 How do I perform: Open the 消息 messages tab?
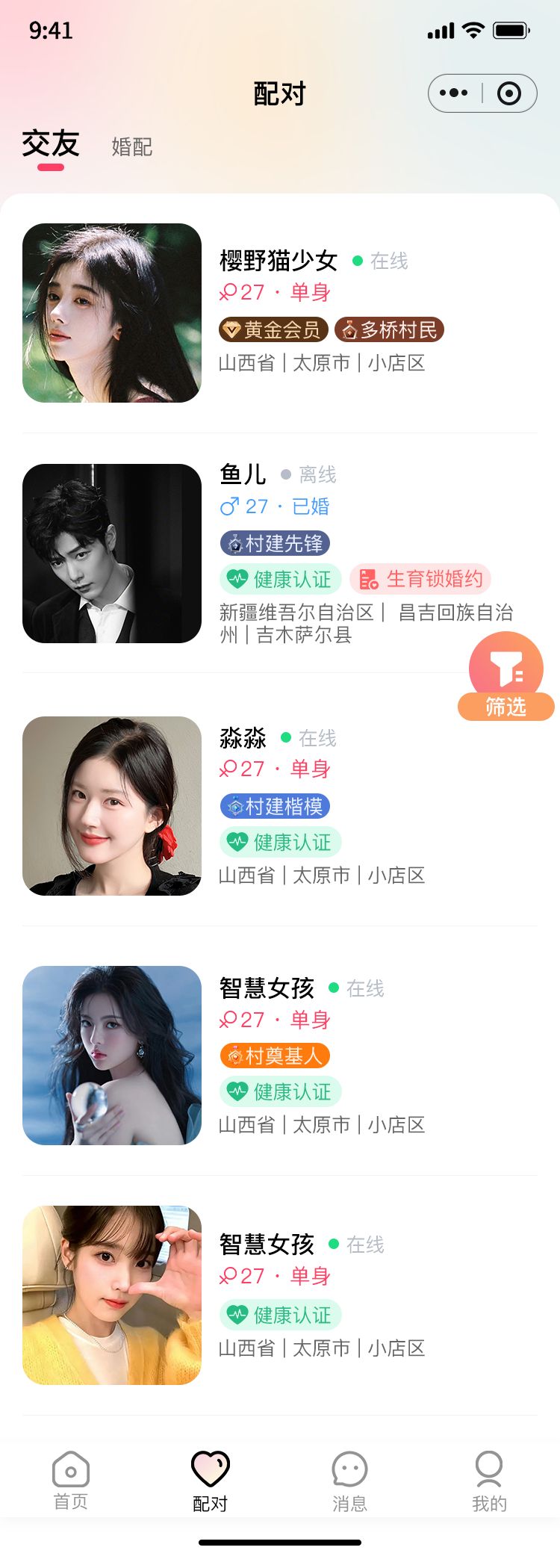pos(349,1481)
